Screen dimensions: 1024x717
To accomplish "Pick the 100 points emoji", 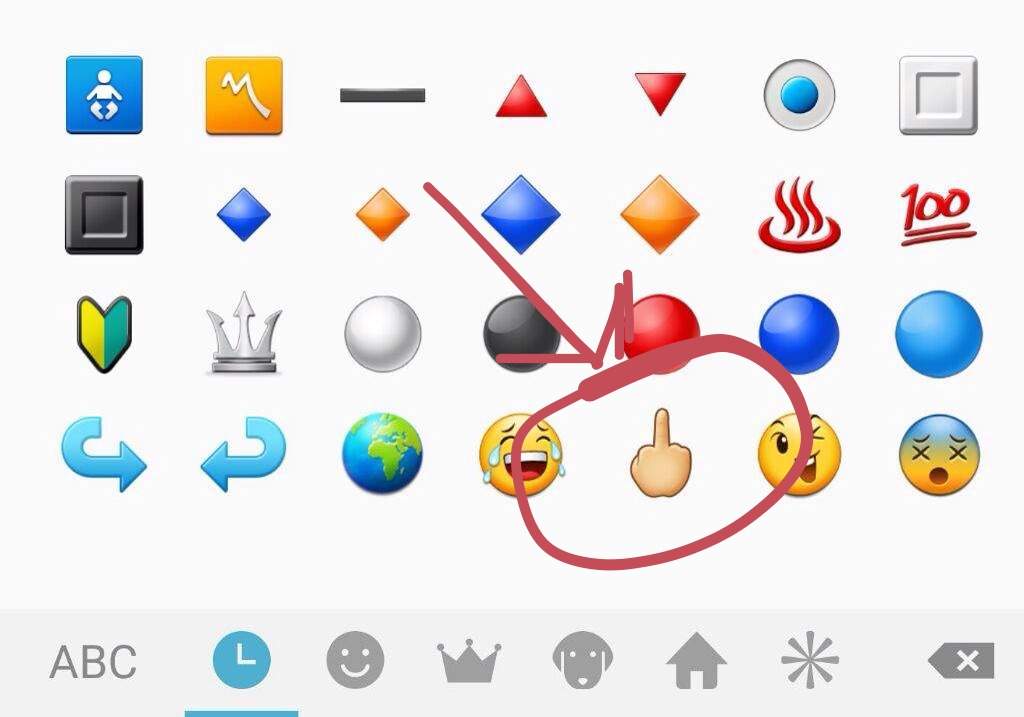I will pyautogui.click(x=937, y=214).
